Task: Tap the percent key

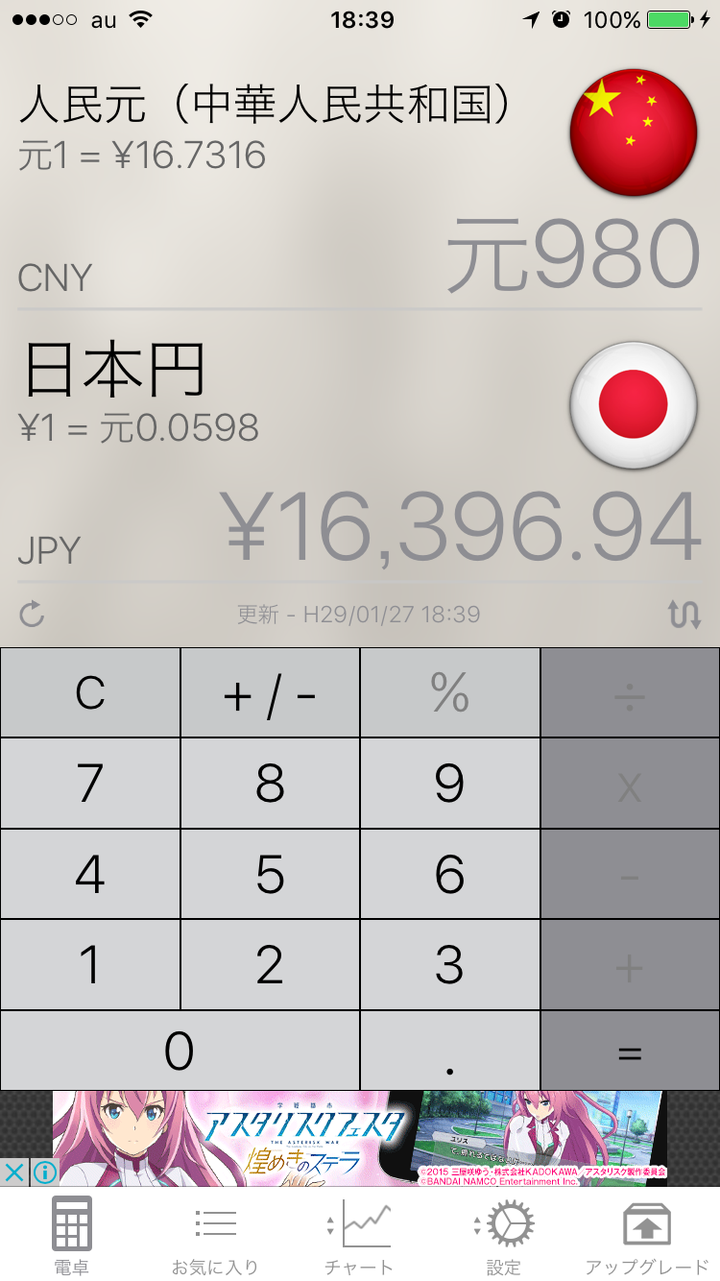Action: point(450,692)
